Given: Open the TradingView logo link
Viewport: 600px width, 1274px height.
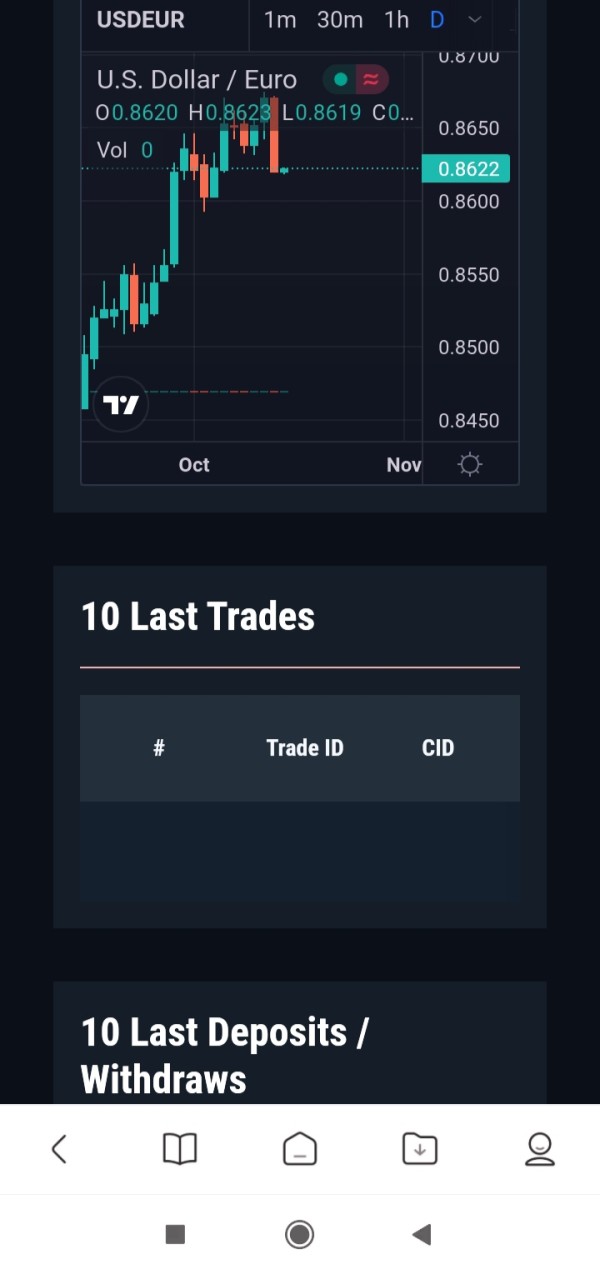Looking at the screenshot, I should tap(121, 405).
